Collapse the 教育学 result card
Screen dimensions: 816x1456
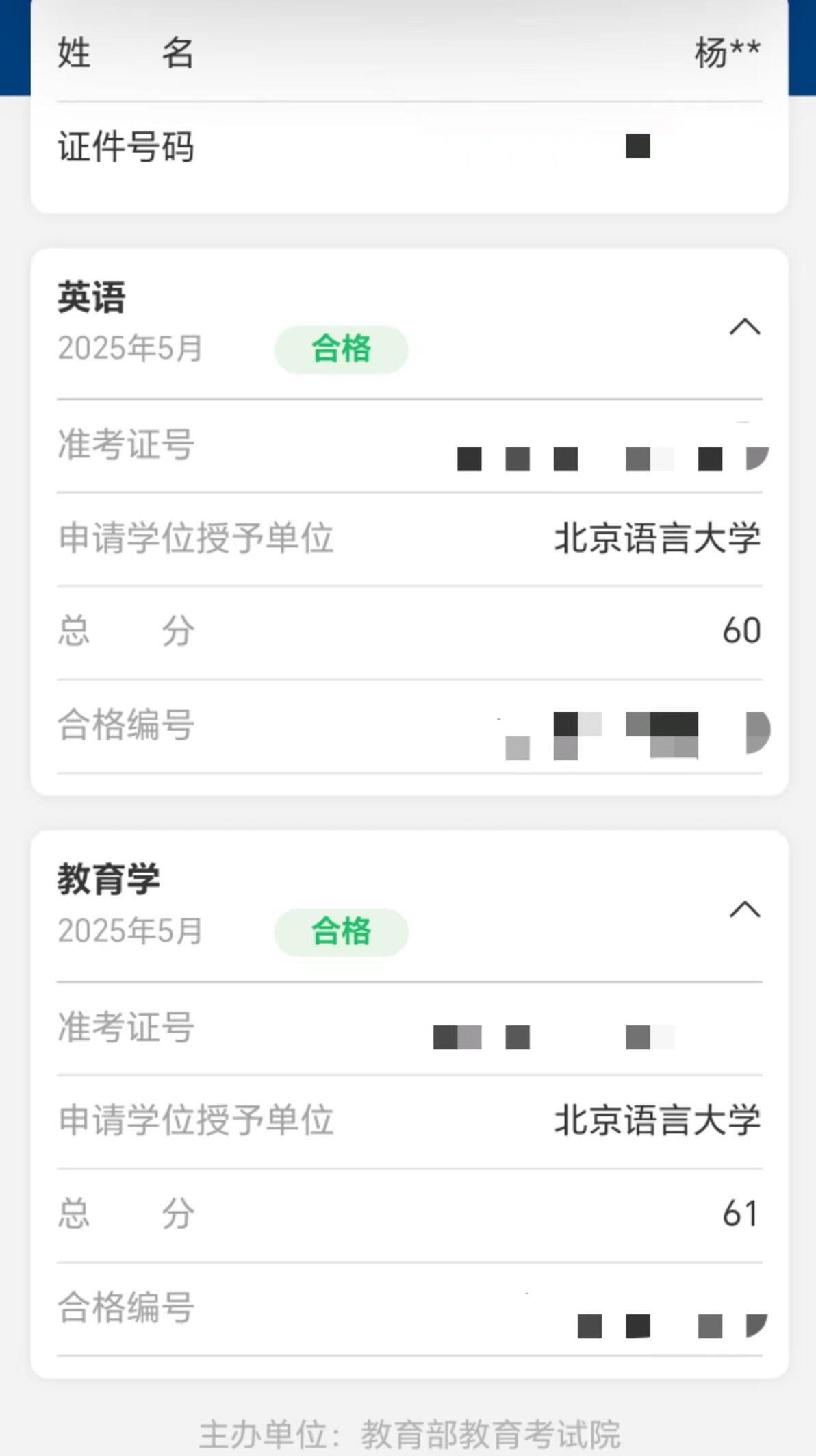coord(745,909)
